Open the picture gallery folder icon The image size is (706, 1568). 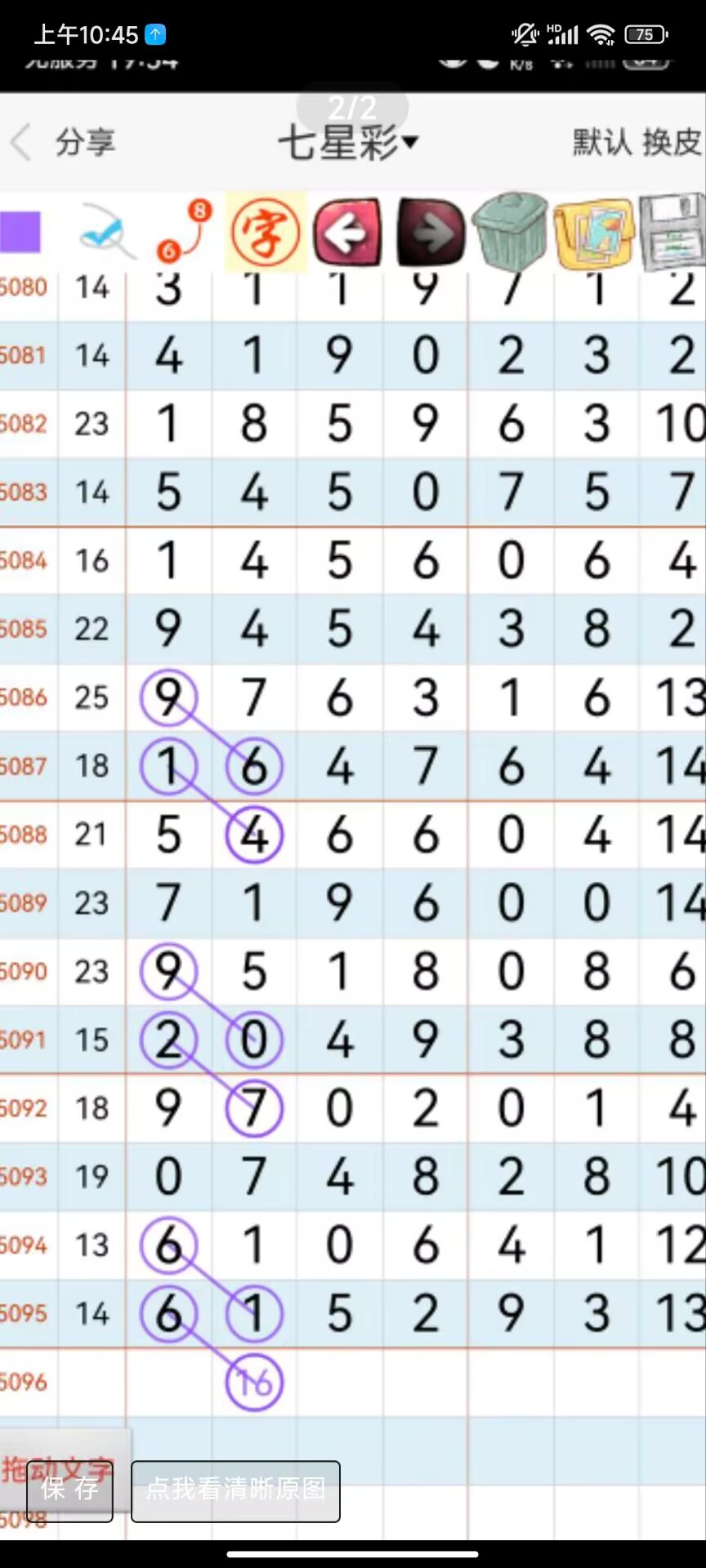[594, 234]
